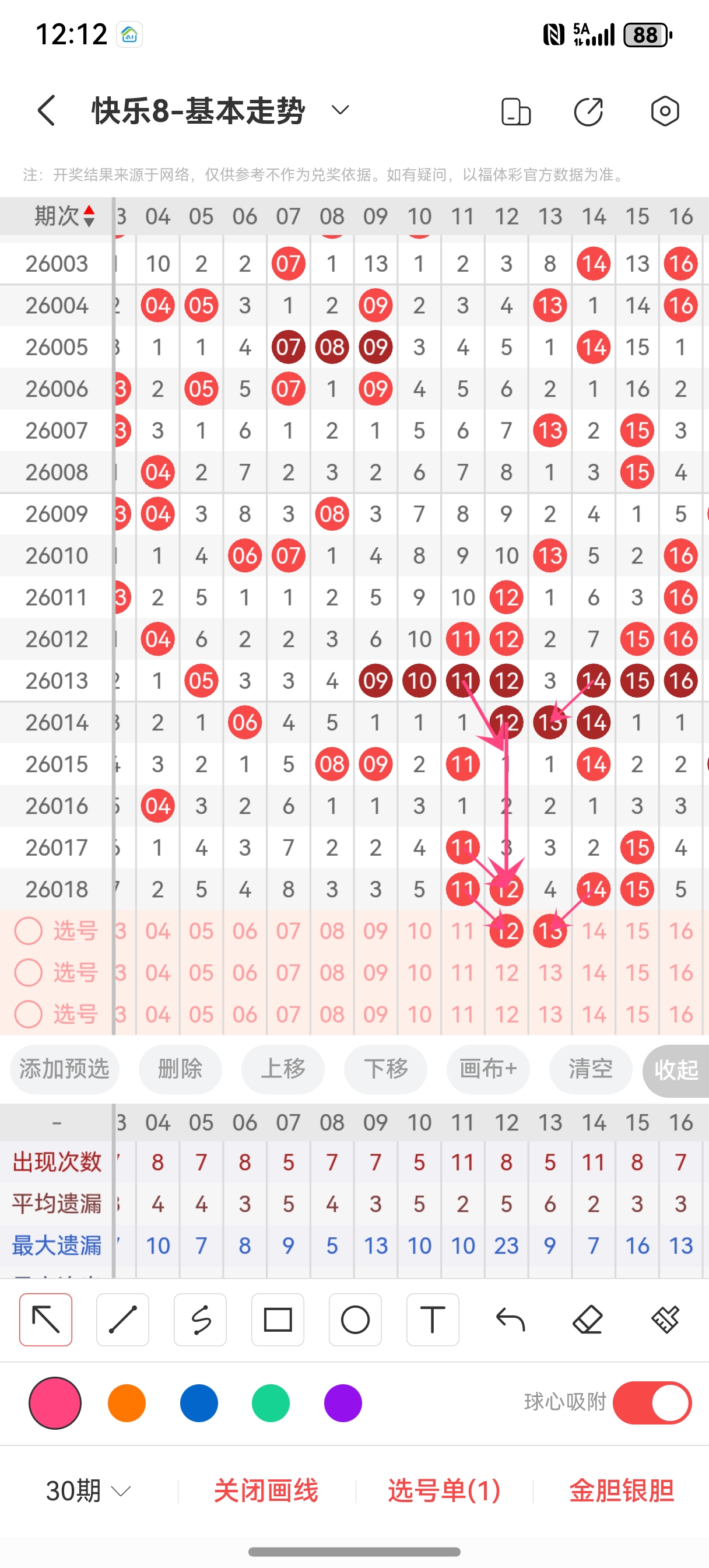Switch to the eraser tool
Viewport: 709px width, 1568px height.
(587, 1319)
